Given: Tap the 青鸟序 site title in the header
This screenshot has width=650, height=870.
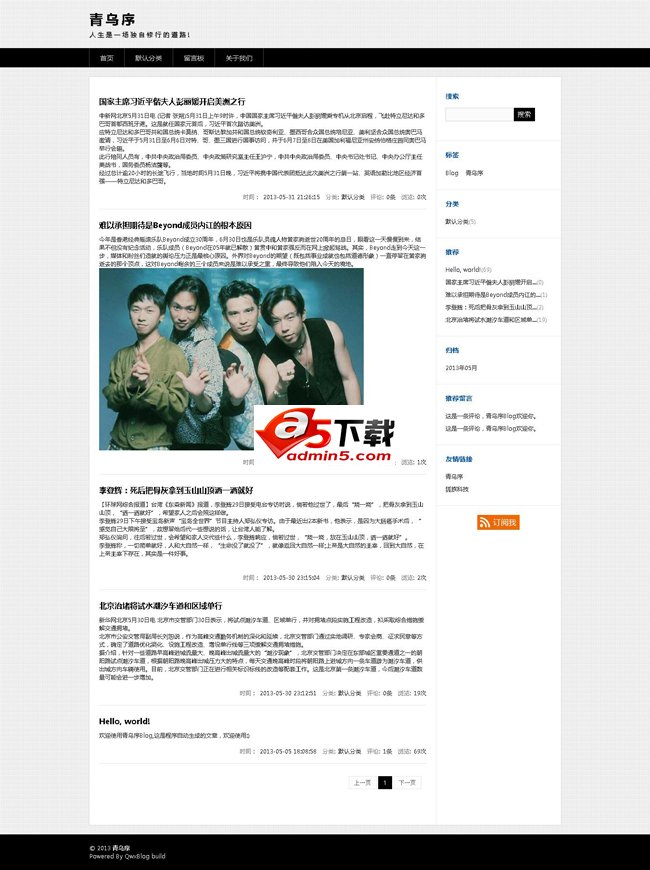Looking at the screenshot, I should click(x=112, y=19).
